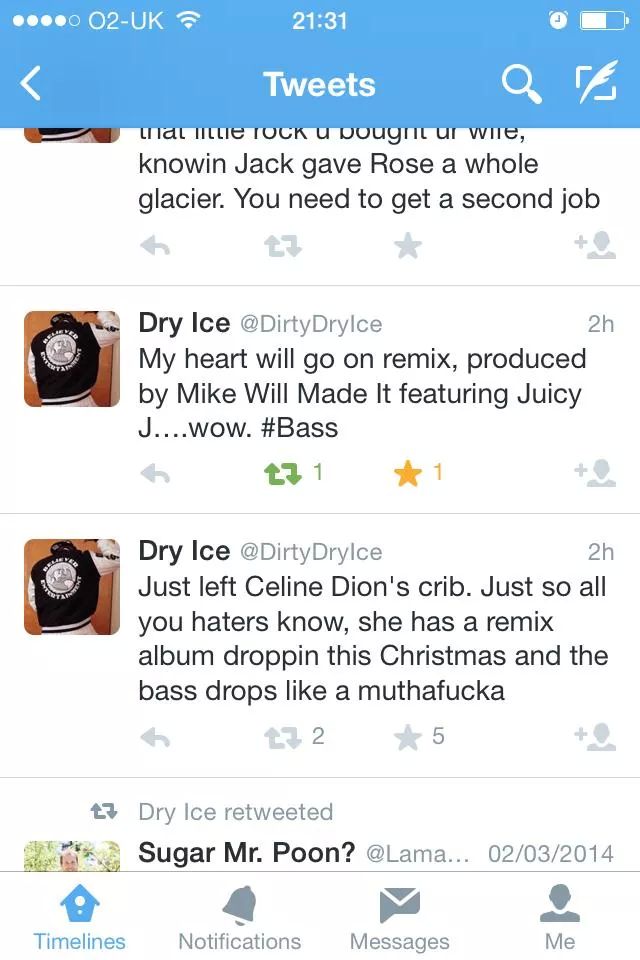
Task: Undo retweet on the #Bass tweet
Action: (x=282, y=473)
